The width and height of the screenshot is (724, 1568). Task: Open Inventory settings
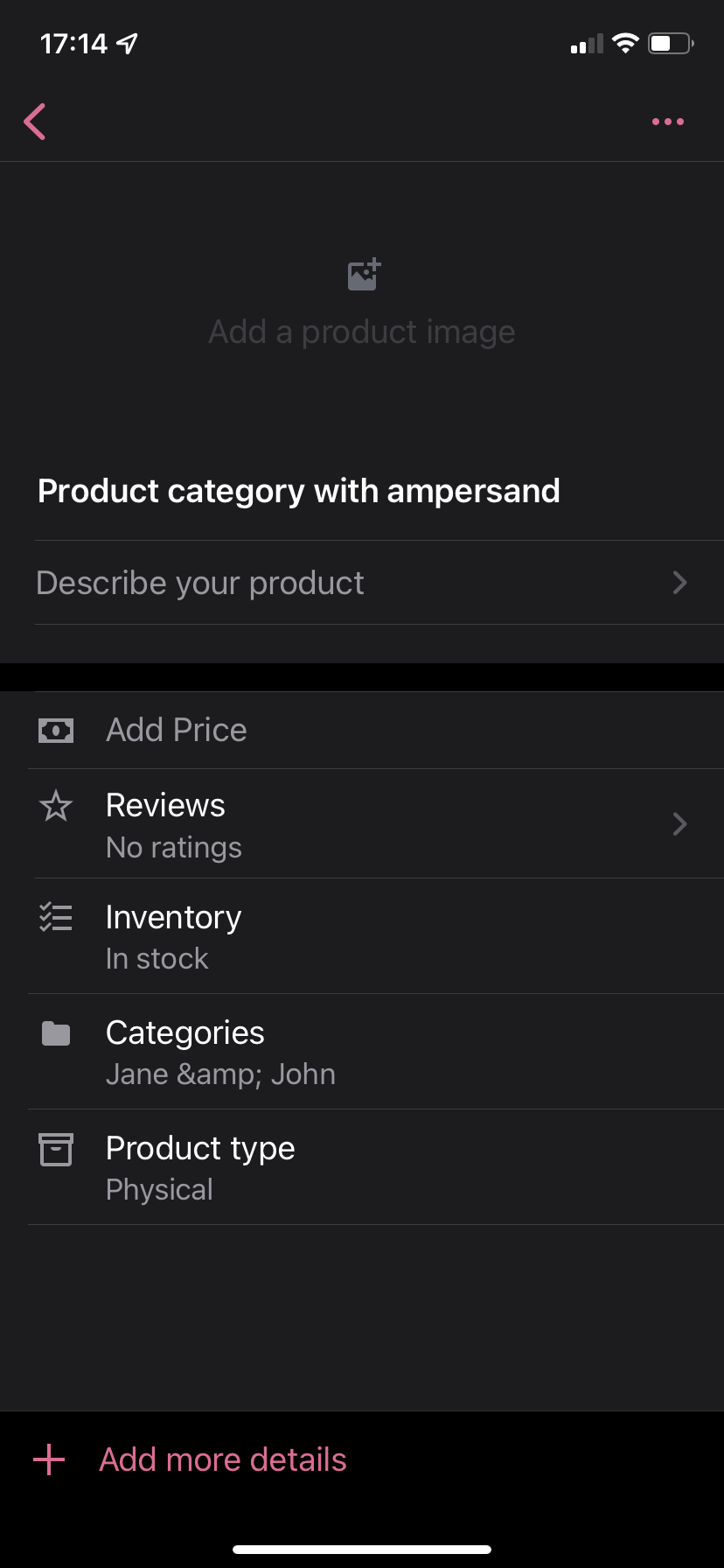[362, 936]
